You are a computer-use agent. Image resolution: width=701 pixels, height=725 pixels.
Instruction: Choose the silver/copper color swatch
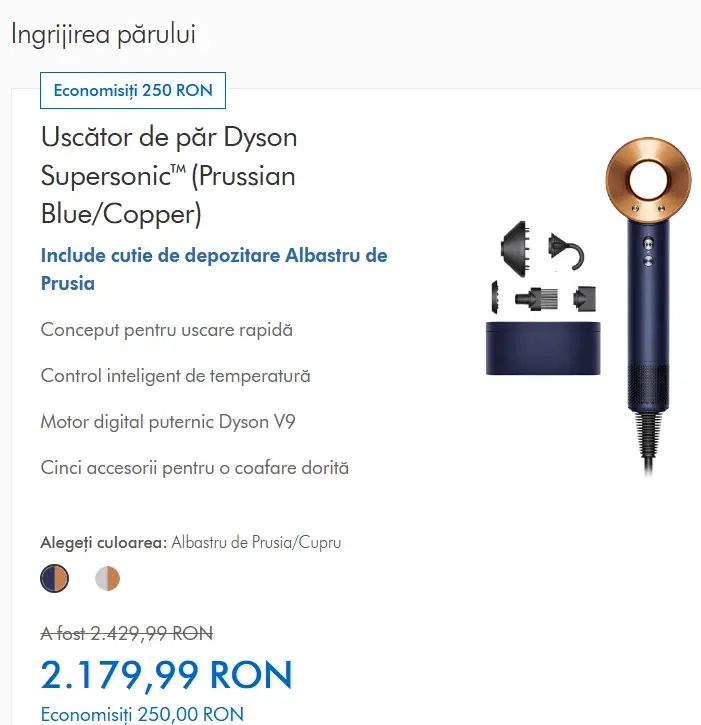pyautogui.click(x=107, y=578)
